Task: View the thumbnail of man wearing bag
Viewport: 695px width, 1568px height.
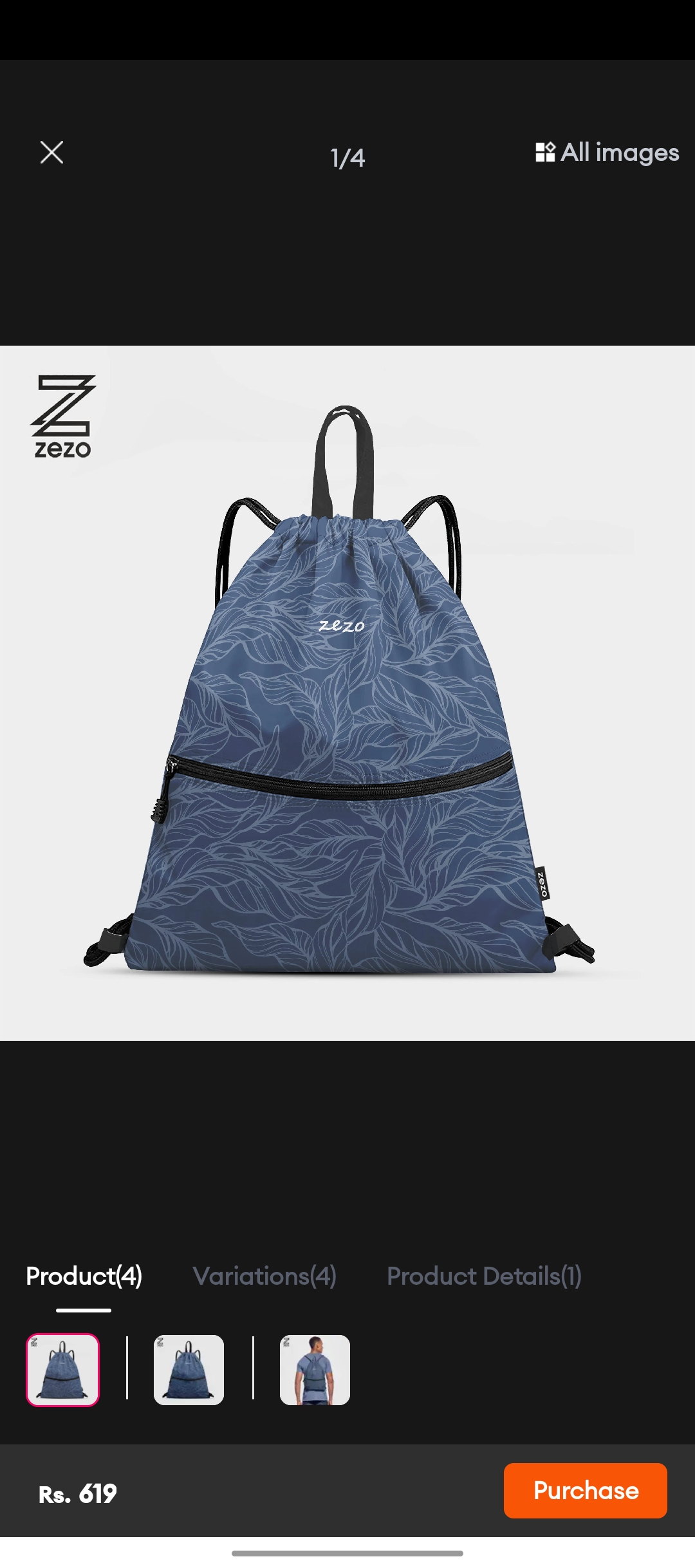Action: pyautogui.click(x=315, y=1370)
